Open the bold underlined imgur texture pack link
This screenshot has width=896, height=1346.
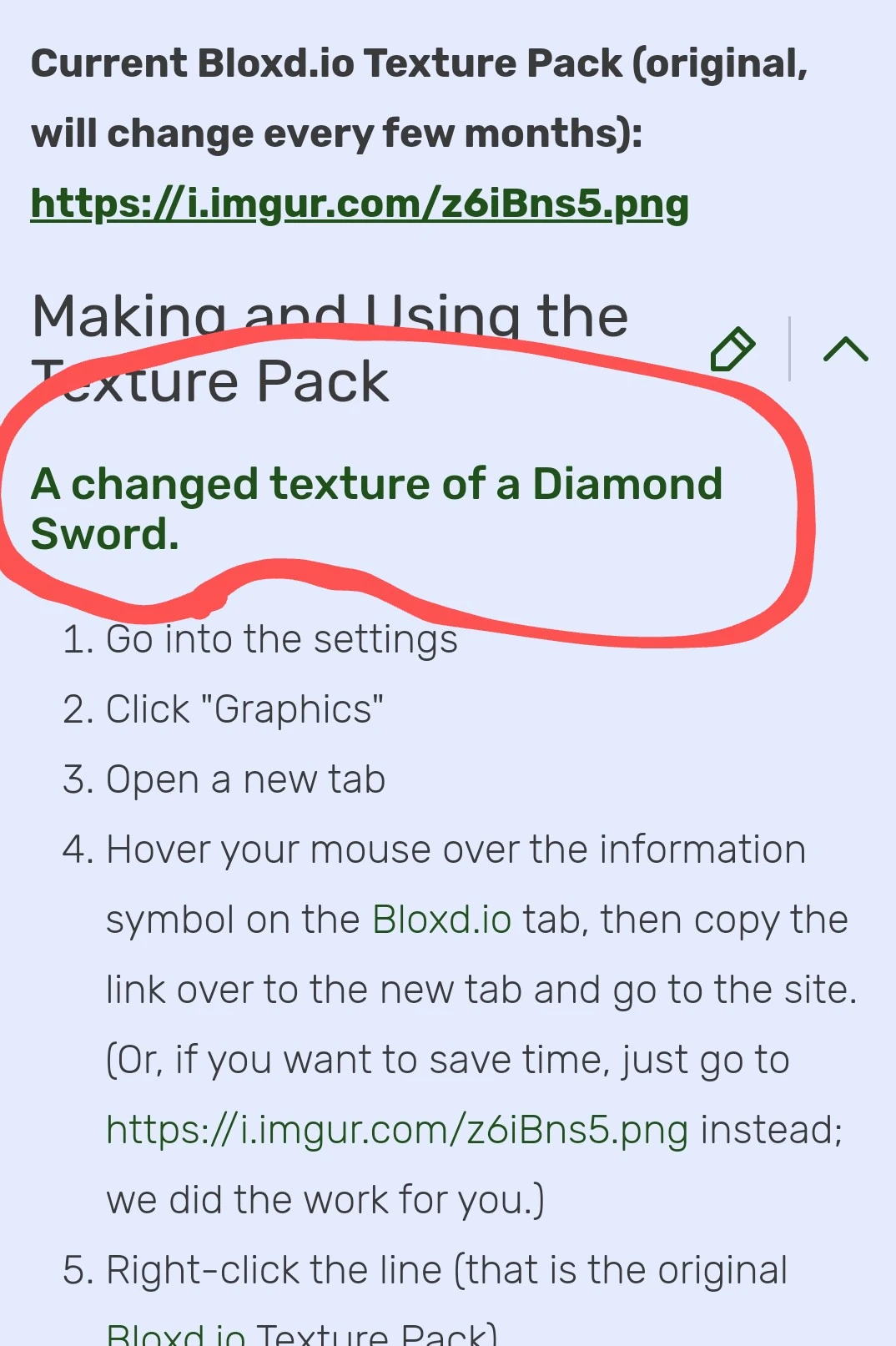coord(360,203)
